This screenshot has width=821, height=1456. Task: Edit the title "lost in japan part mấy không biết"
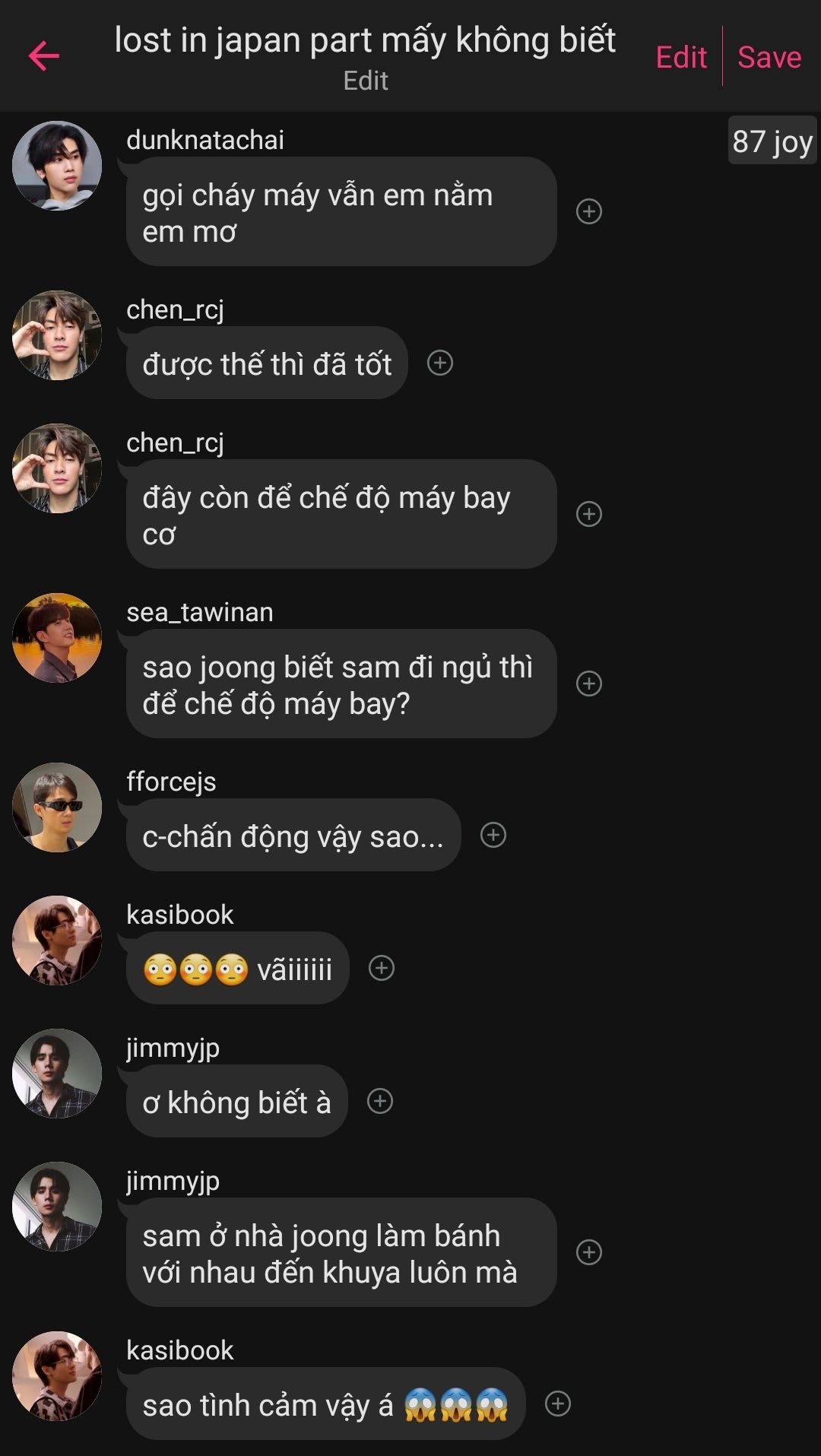pos(365,40)
